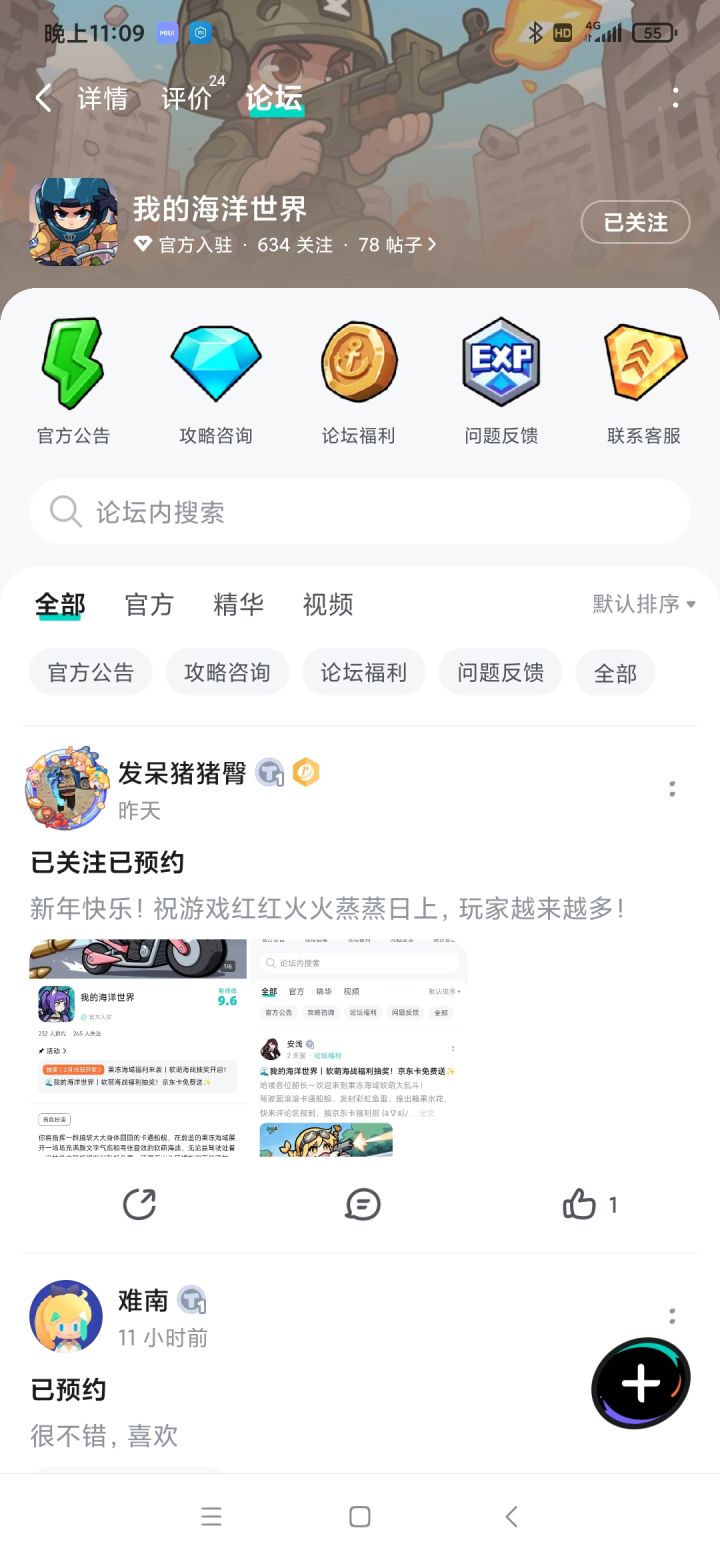Viewport: 720px width, 1560px height.
Task: Open 联系客服 with the gold badge icon
Action: click(645, 362)
